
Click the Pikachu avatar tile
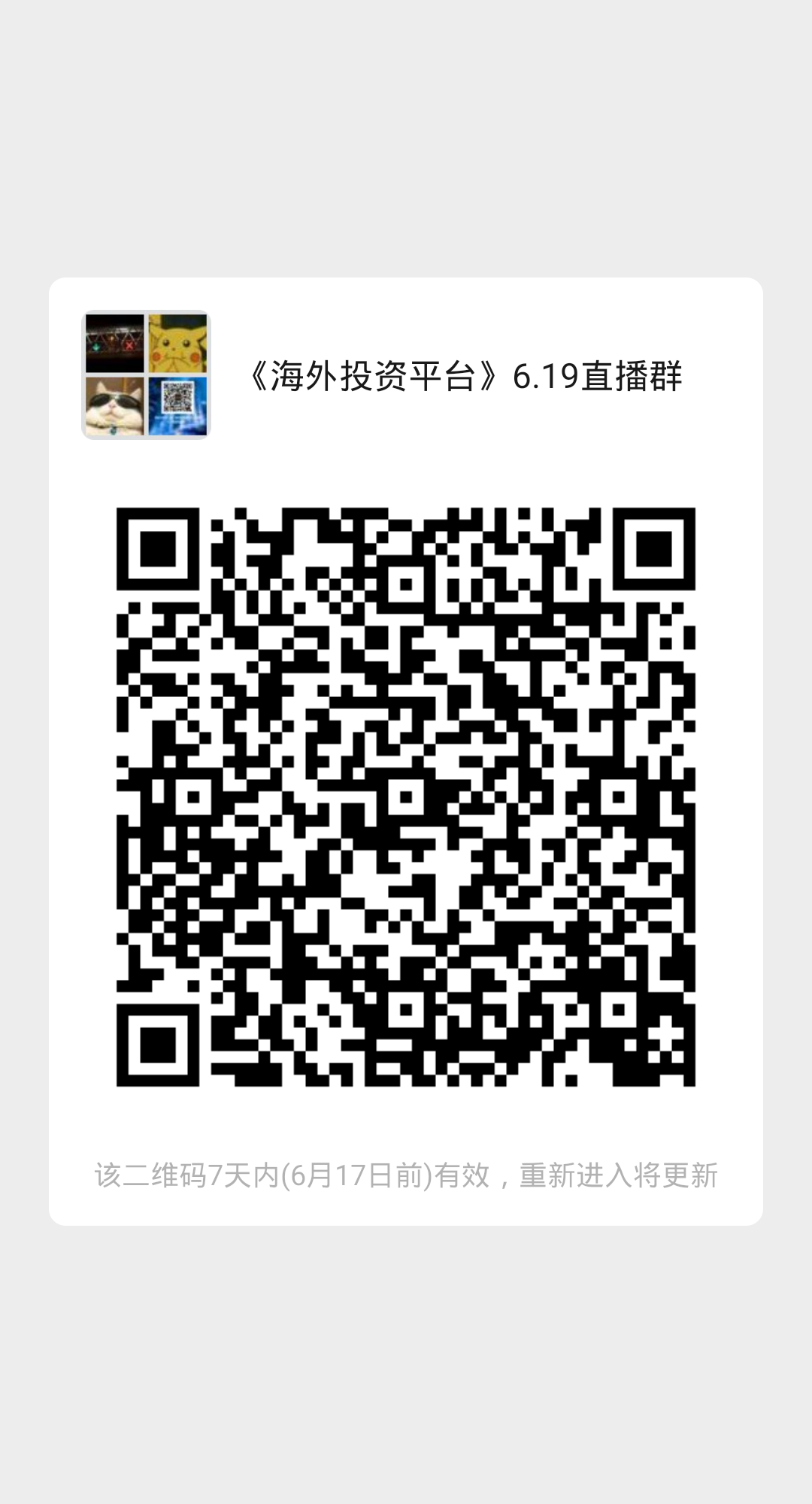[x=177, y=344]
